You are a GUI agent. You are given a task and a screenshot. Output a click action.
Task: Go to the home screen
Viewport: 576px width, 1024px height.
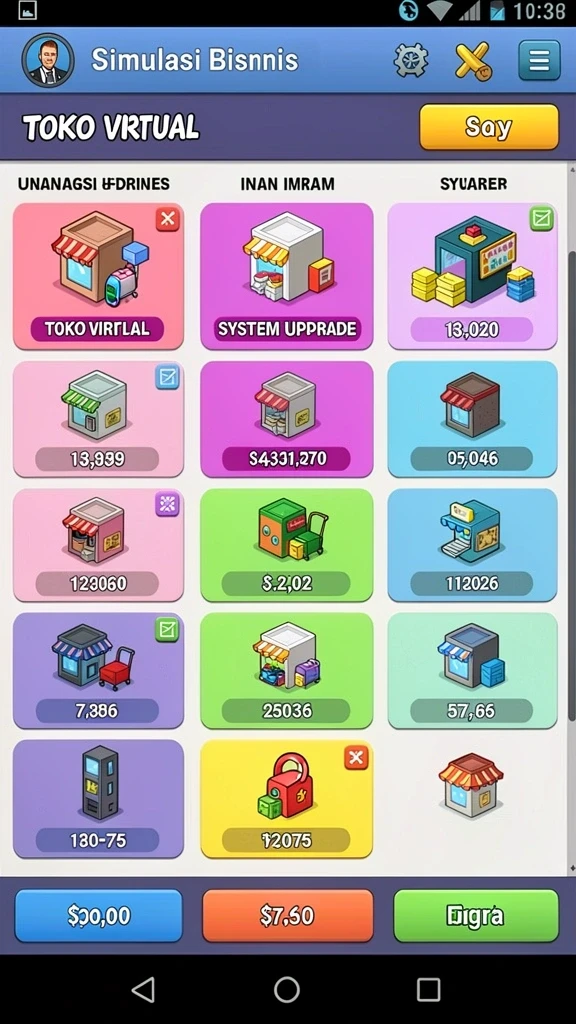tap(287, 989)
